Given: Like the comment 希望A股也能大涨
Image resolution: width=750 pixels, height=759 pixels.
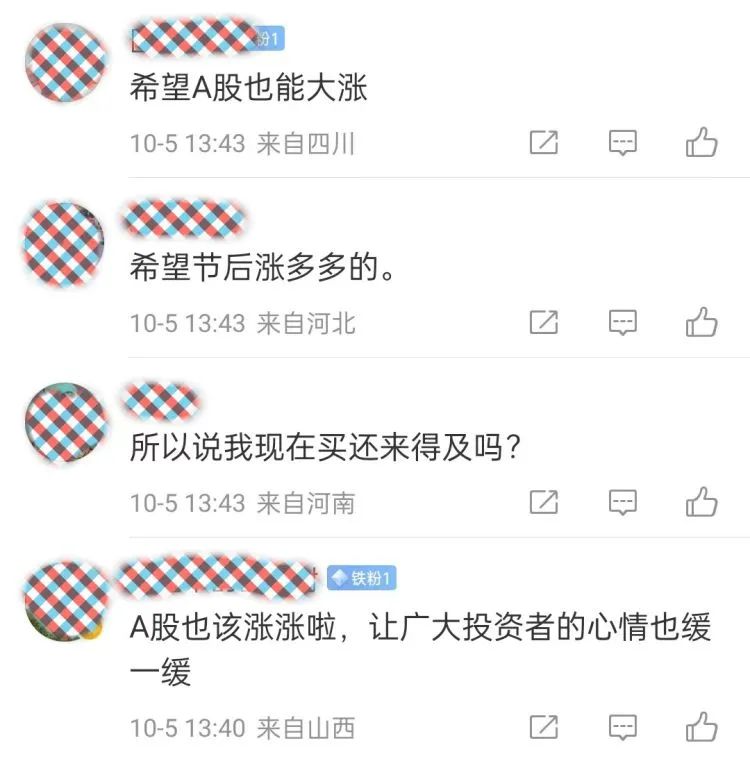Looking at the screenshot, I should pyautogui.click(x=702, y=143).
